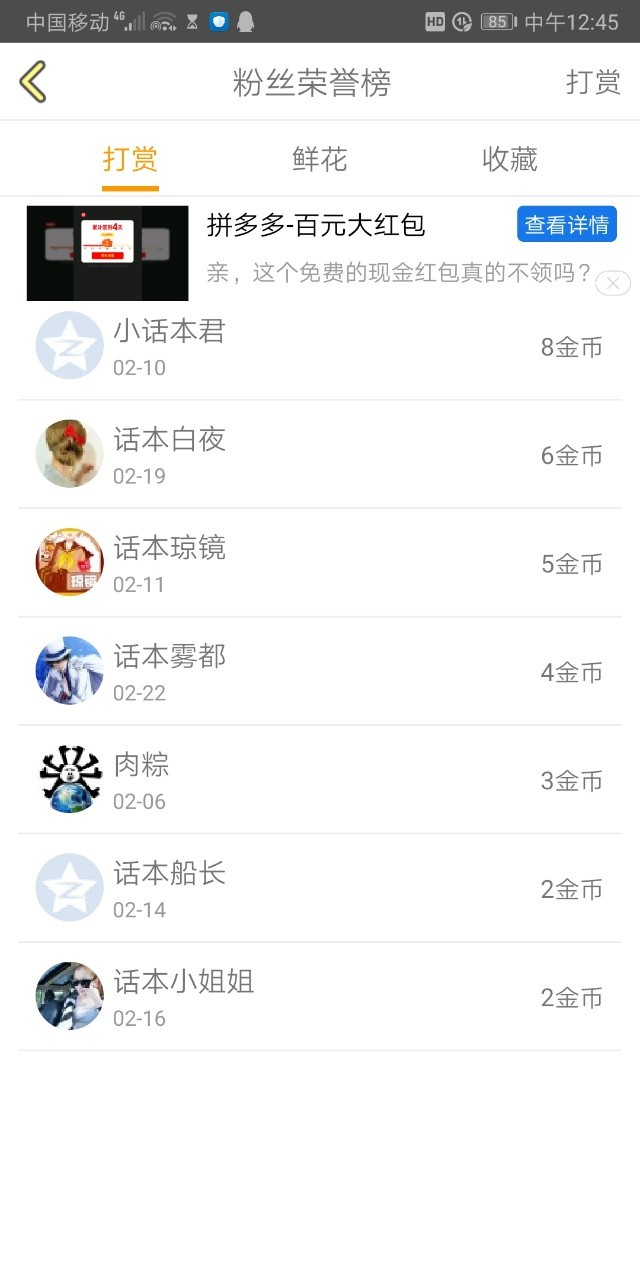640x1280 pixels.
Task: Switch to the 收藏 tab
Action: pyautogui.click(x=510, y=159)
